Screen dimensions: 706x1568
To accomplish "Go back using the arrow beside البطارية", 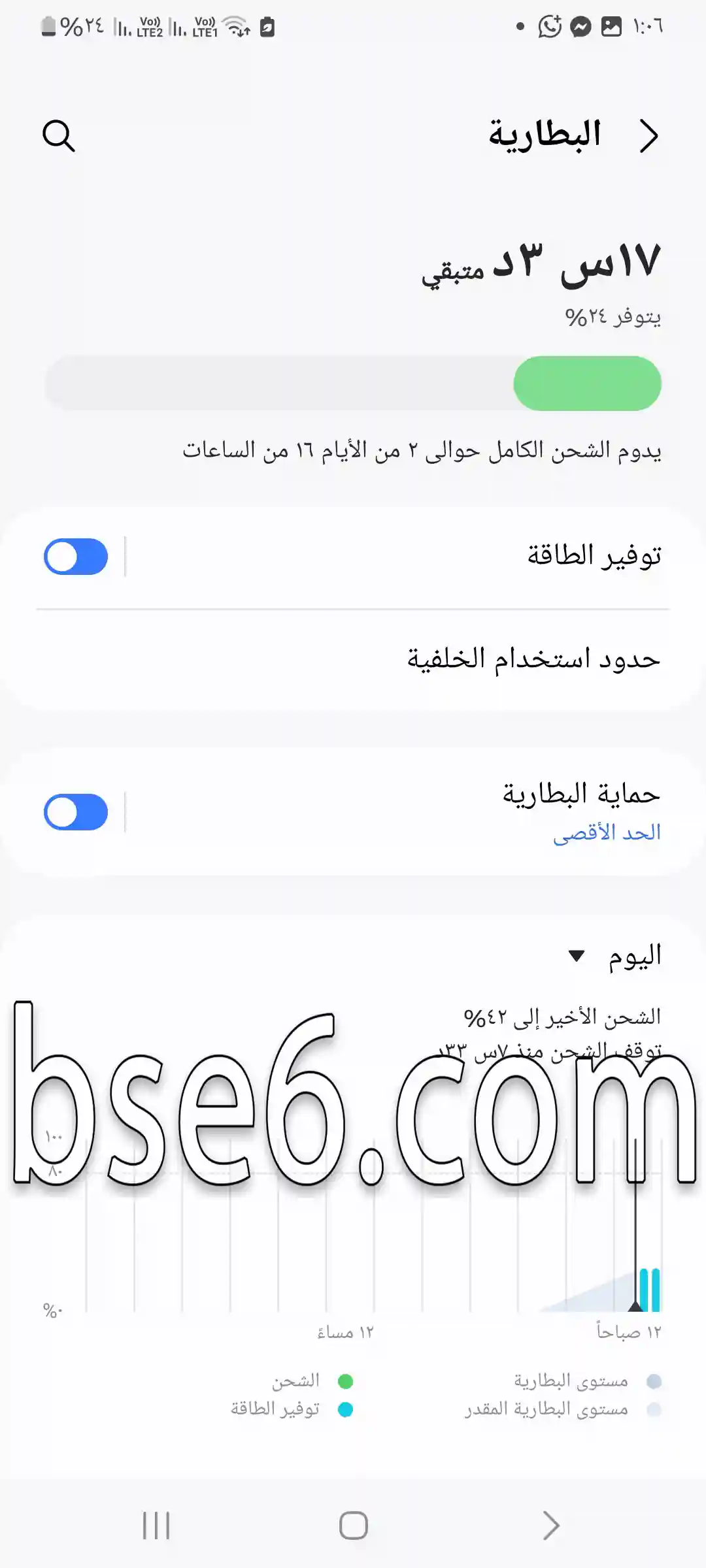I will 648,136.
